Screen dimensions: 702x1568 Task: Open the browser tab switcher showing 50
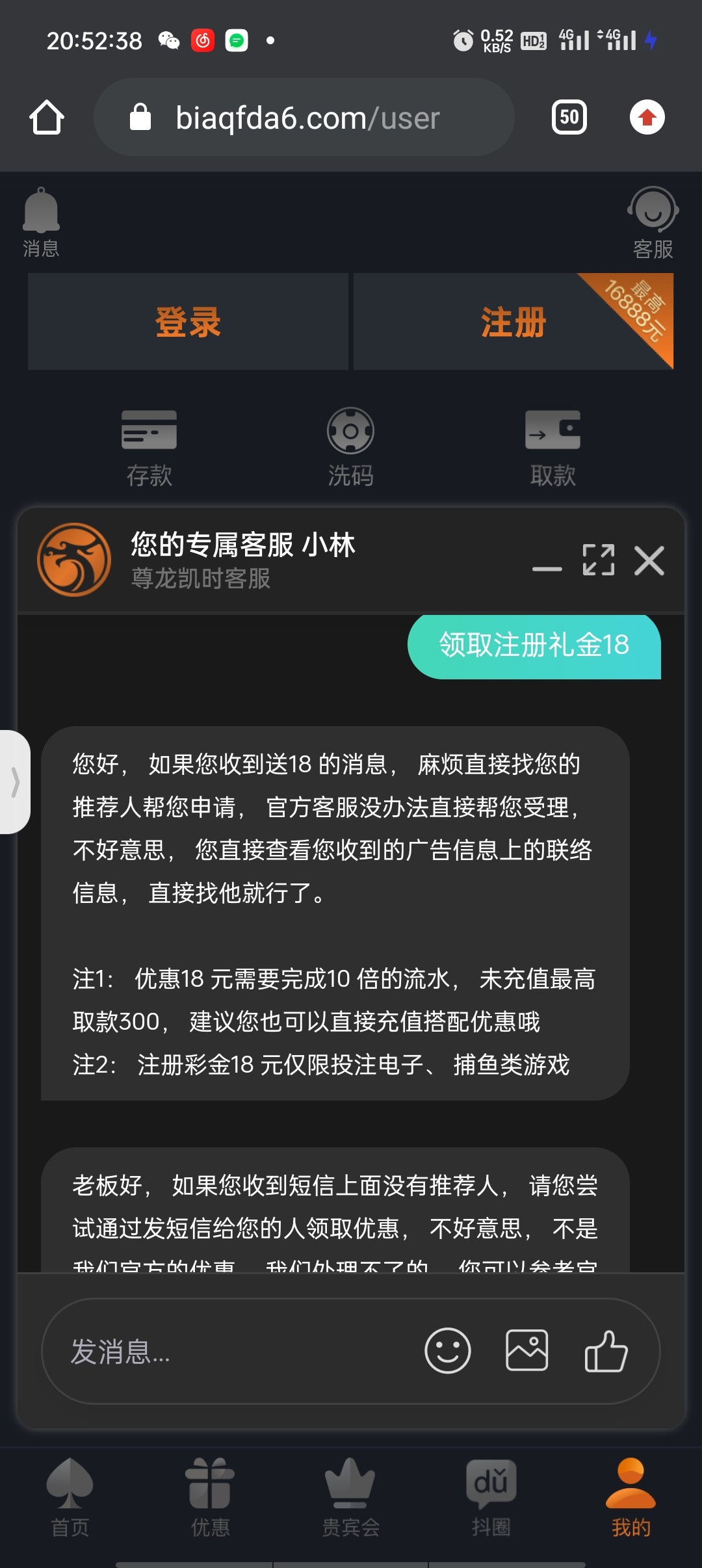coord(569,118)
